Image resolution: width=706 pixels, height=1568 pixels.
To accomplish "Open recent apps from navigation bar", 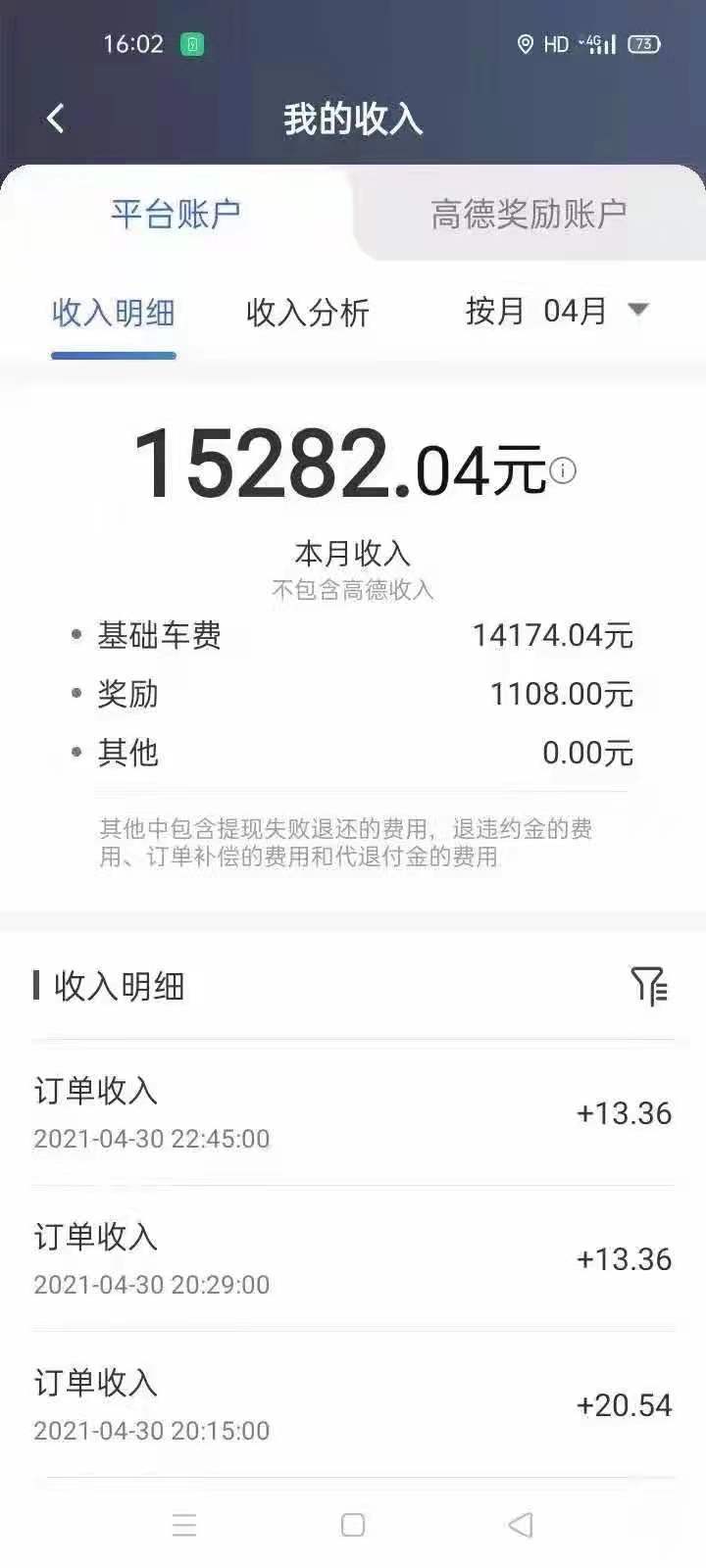I will click(184, 1525).
